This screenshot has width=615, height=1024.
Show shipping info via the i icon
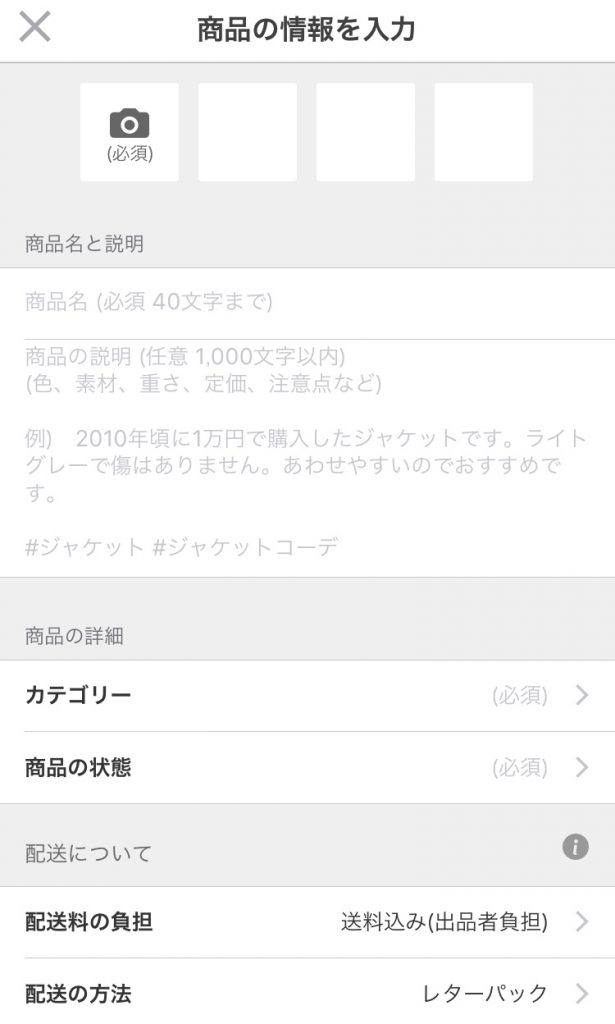pos(575,847)
